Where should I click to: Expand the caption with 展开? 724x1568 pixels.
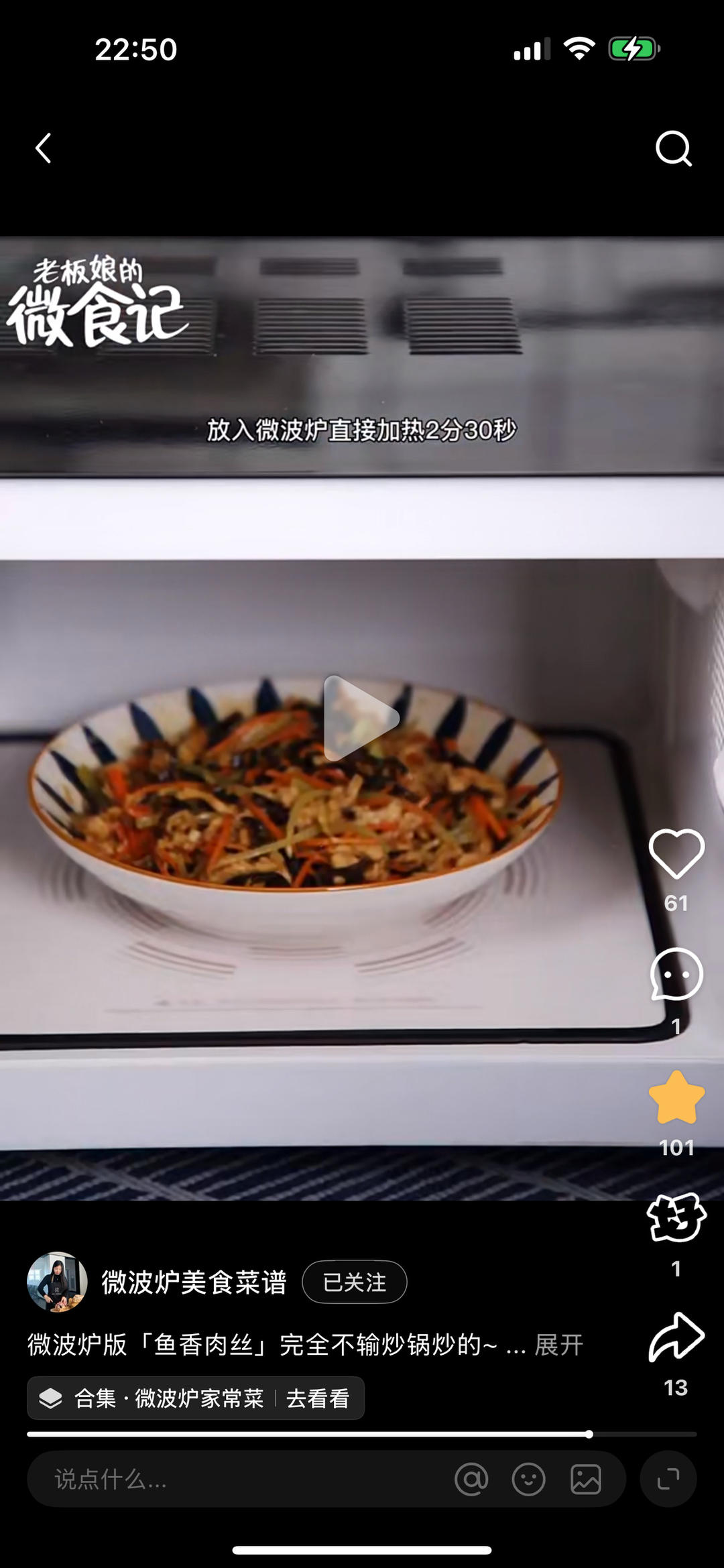(x=558, y=1345)
